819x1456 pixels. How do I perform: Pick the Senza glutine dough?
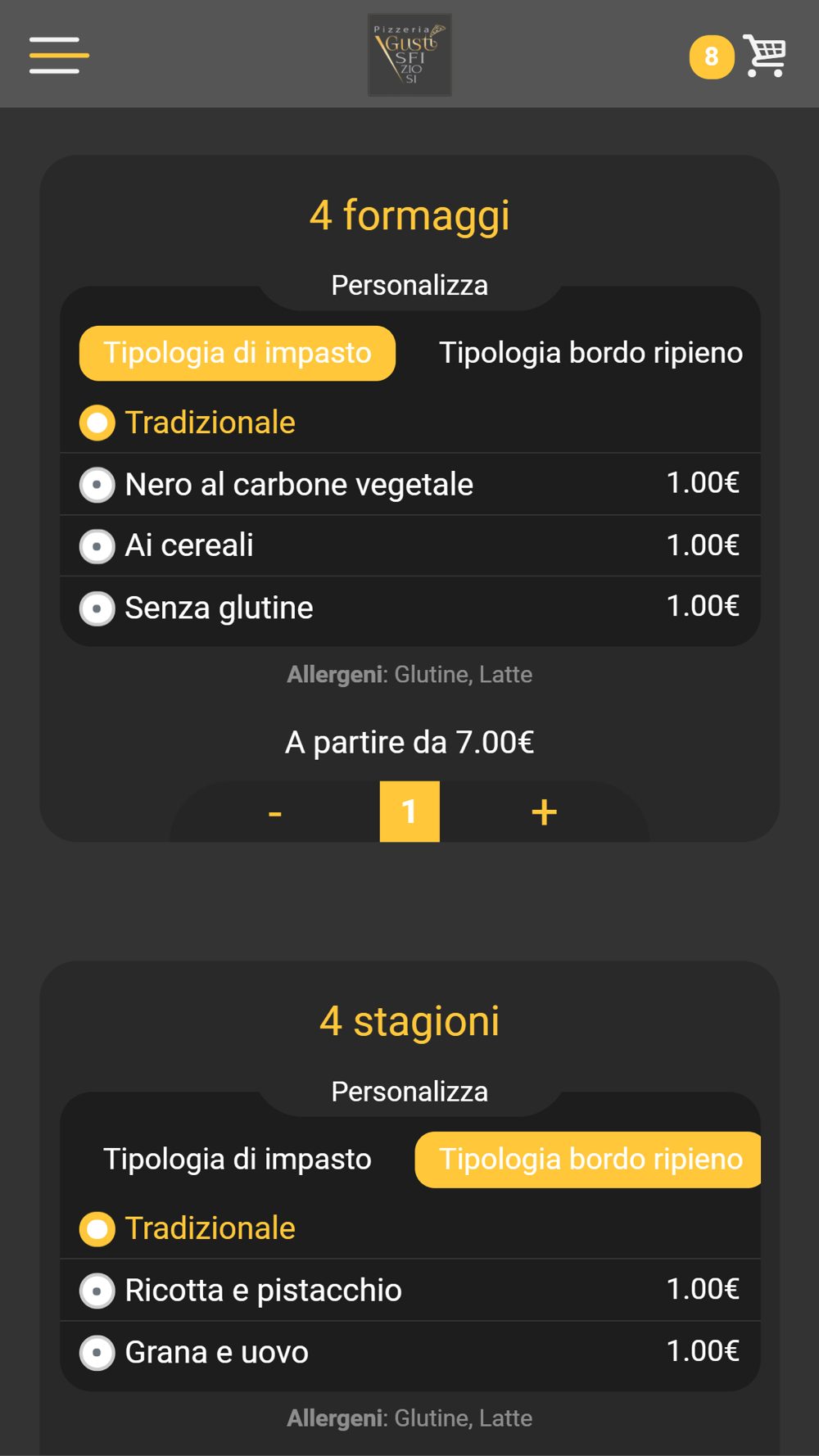click(x=410, y=608)
